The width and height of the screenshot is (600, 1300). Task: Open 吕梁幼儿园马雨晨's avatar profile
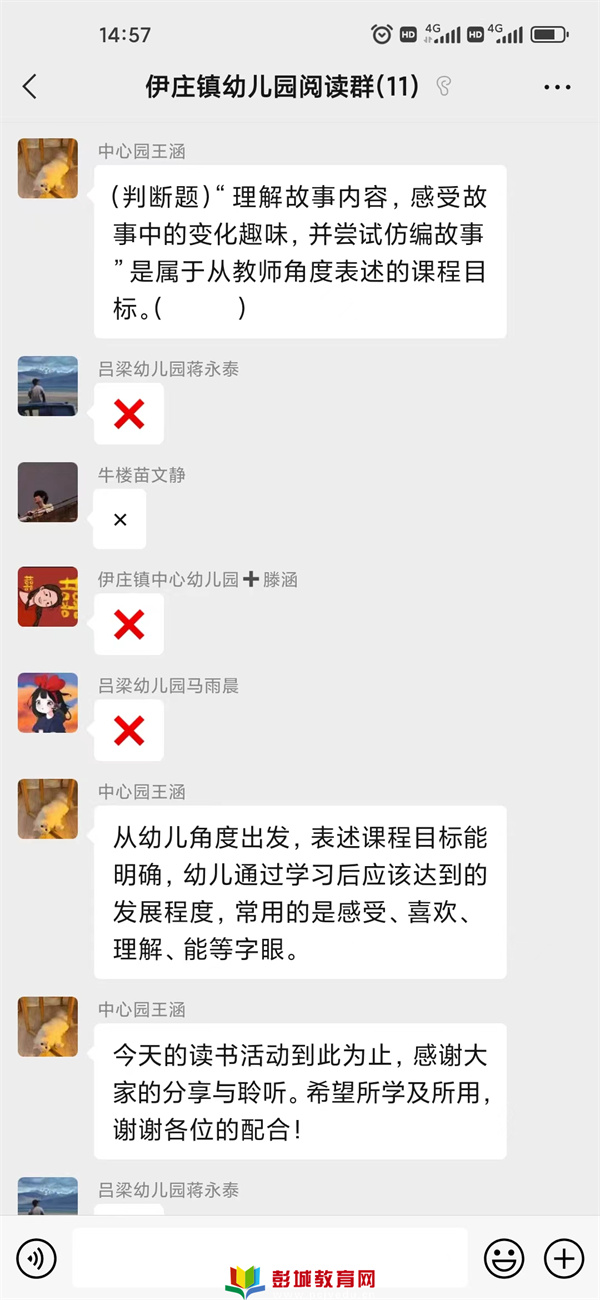(48, 703)
